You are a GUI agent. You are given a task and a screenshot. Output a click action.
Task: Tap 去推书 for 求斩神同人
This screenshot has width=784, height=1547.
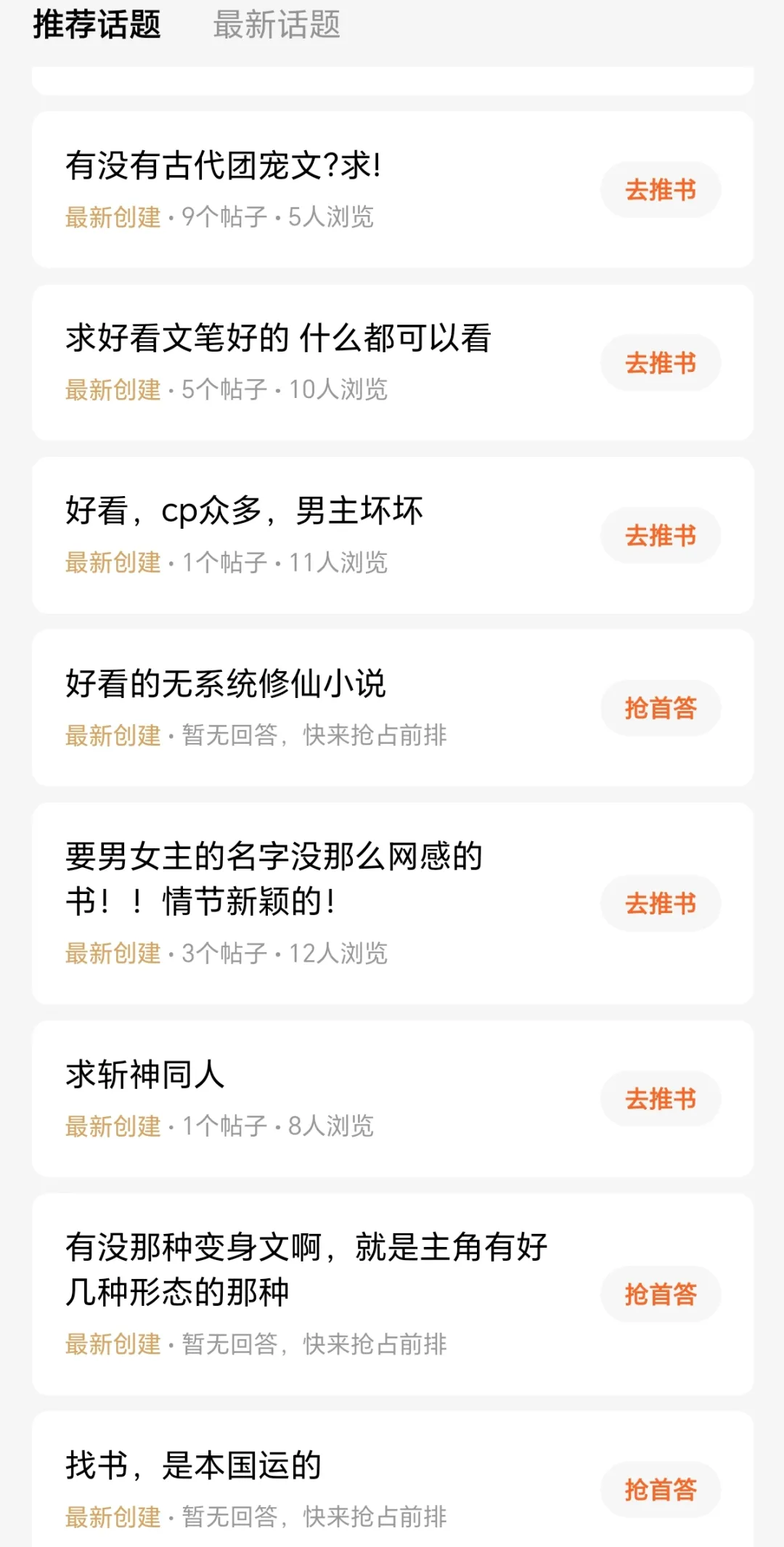[661, 1099]
